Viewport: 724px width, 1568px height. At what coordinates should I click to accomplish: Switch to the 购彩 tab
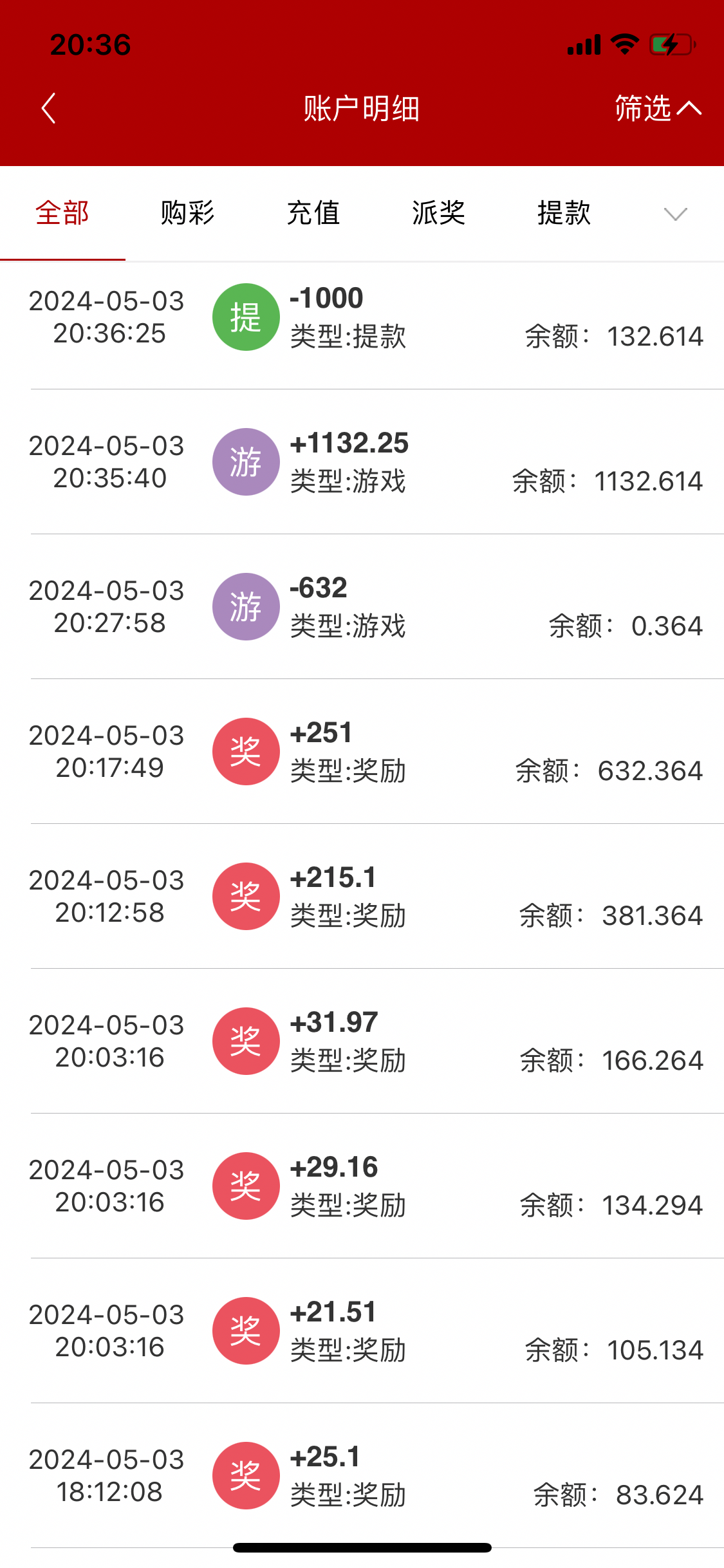click(187, 213)
